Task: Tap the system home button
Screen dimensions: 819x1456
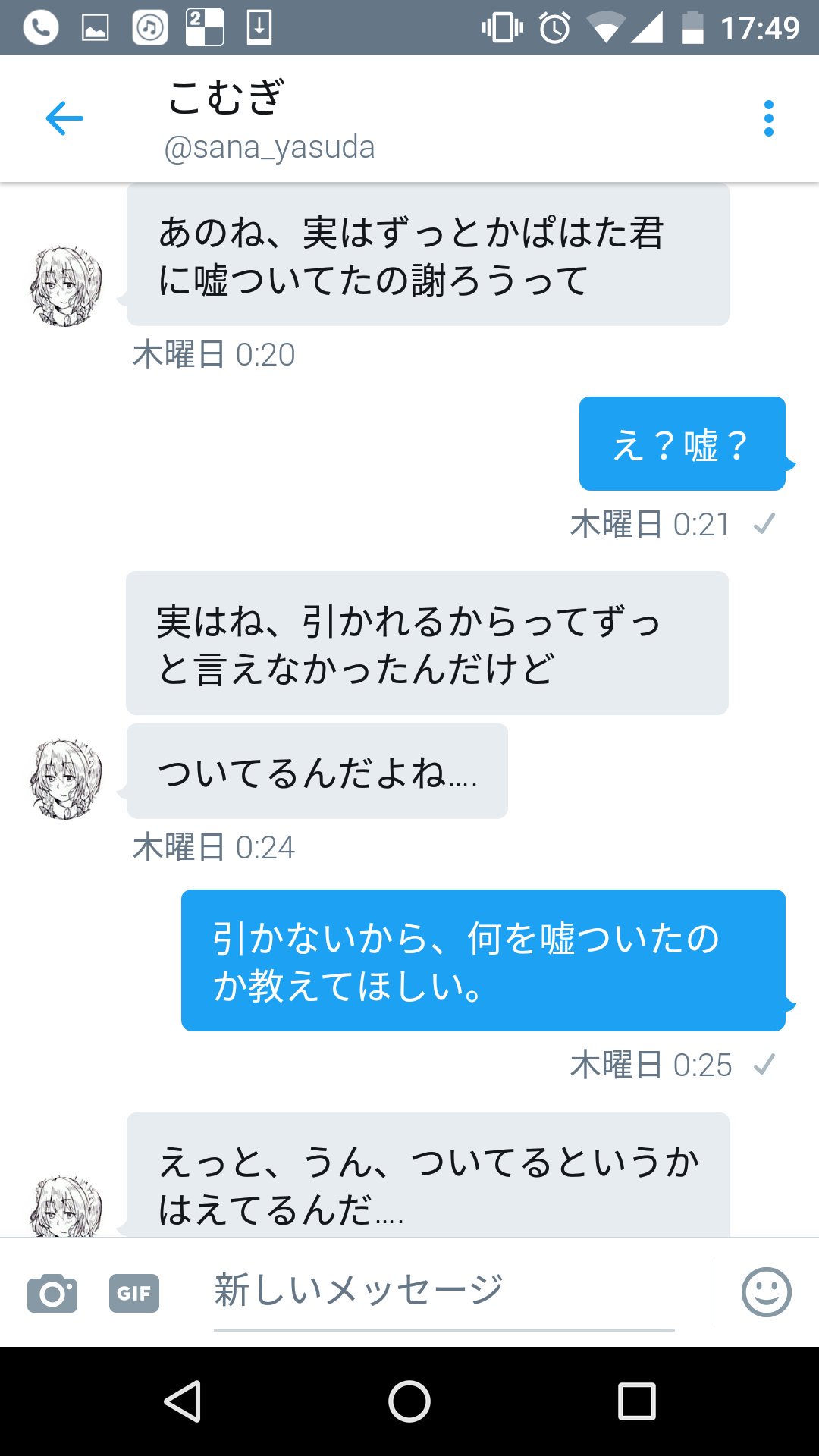Action: point(409,1401)
